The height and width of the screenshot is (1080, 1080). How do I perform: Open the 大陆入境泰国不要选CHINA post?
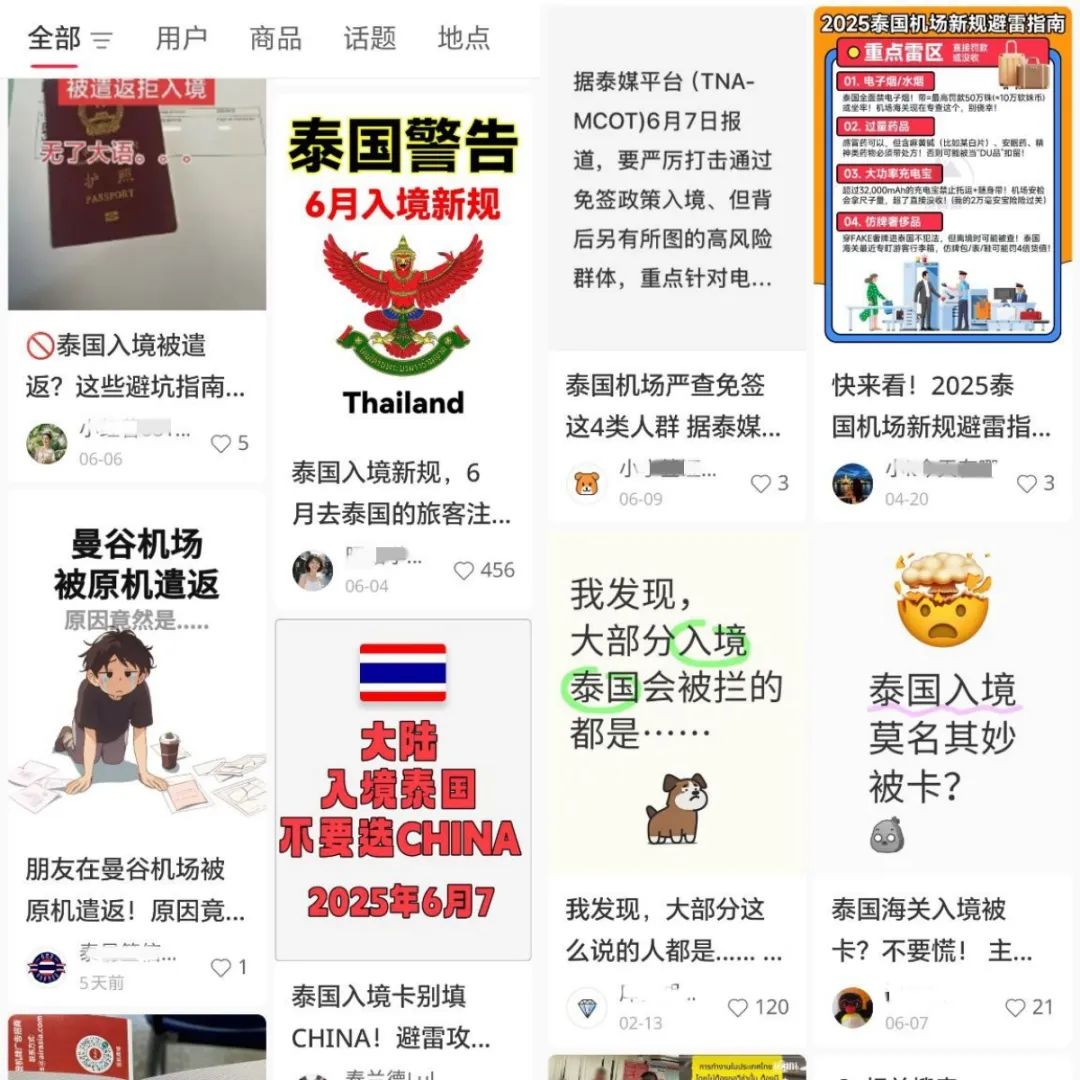403,790
